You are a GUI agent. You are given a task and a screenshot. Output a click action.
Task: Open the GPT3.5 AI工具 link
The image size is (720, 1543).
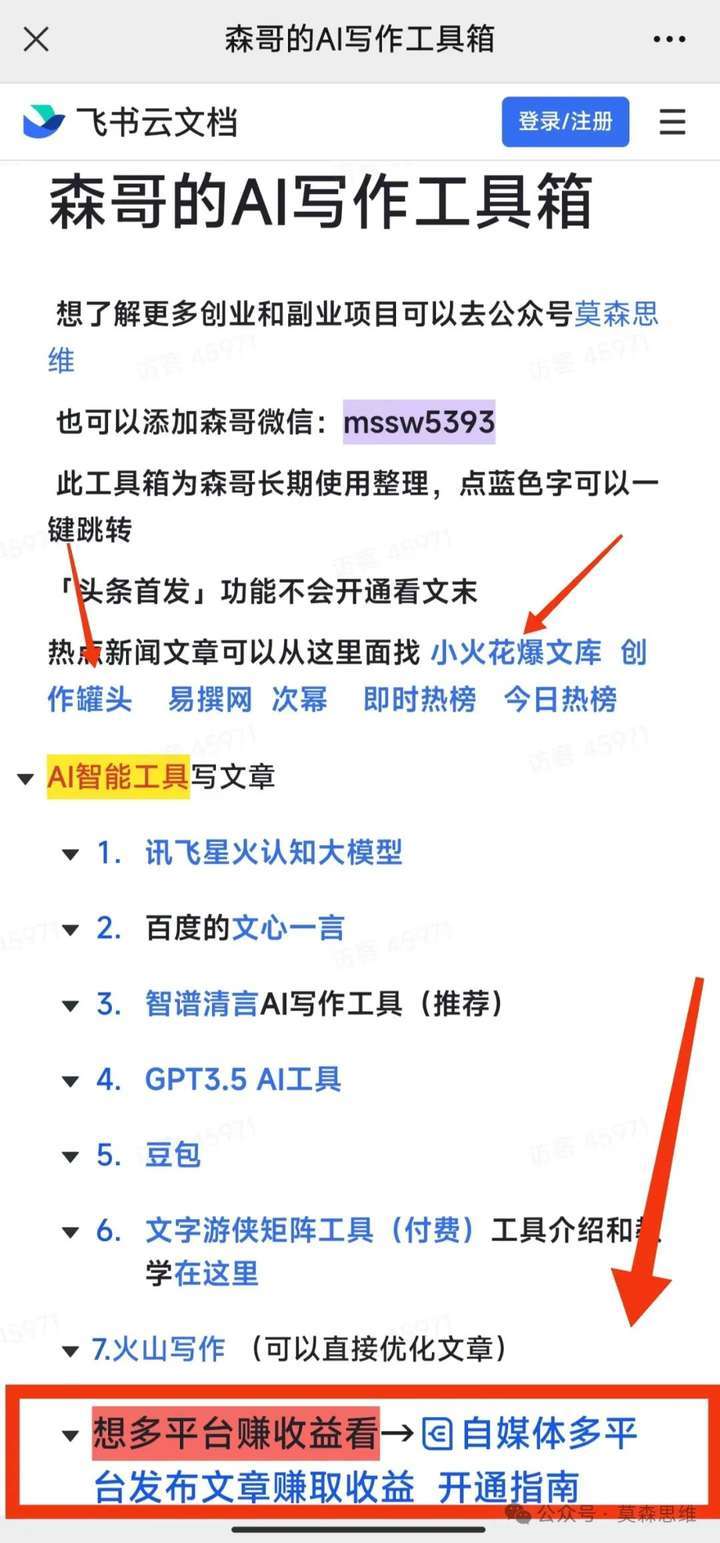243,1079
